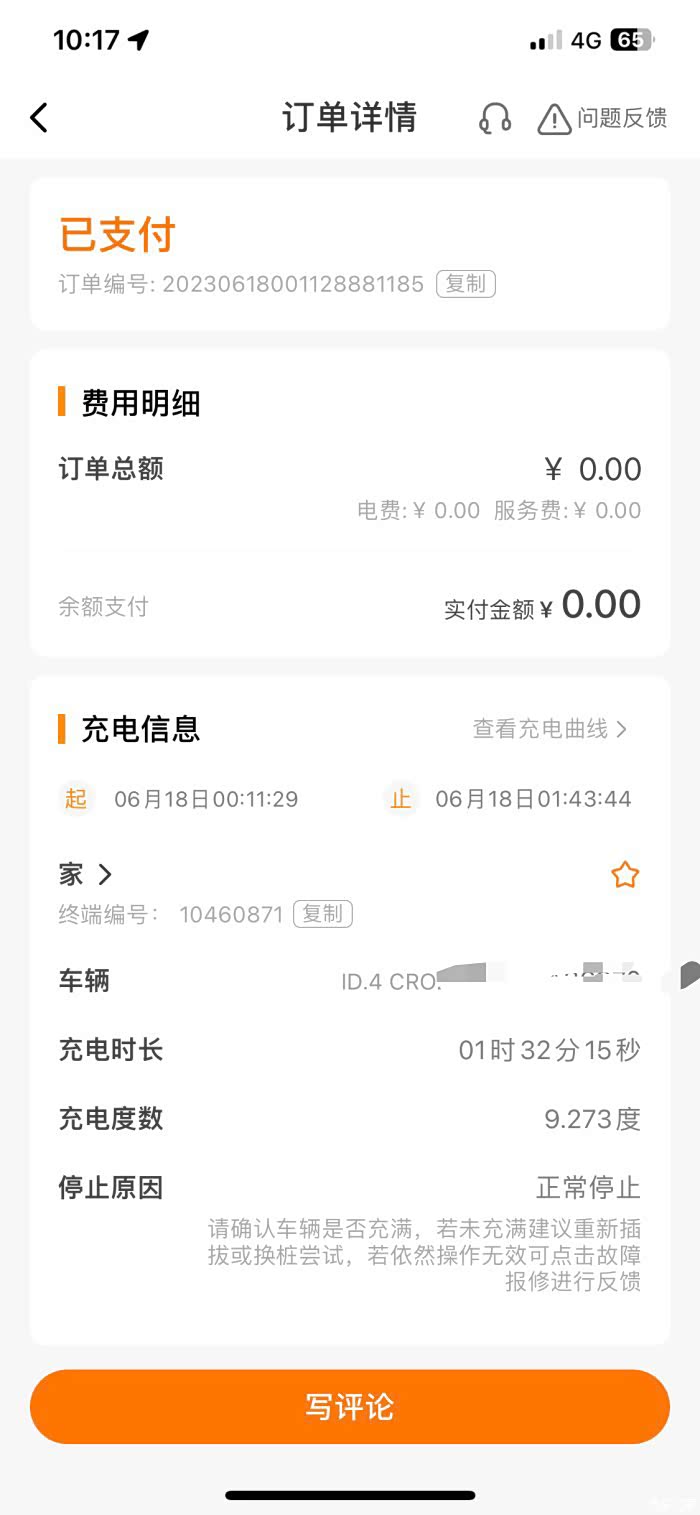Viewport: 700px width, 1515px height.
Task: Copy the order number
Action: point(465,284)
